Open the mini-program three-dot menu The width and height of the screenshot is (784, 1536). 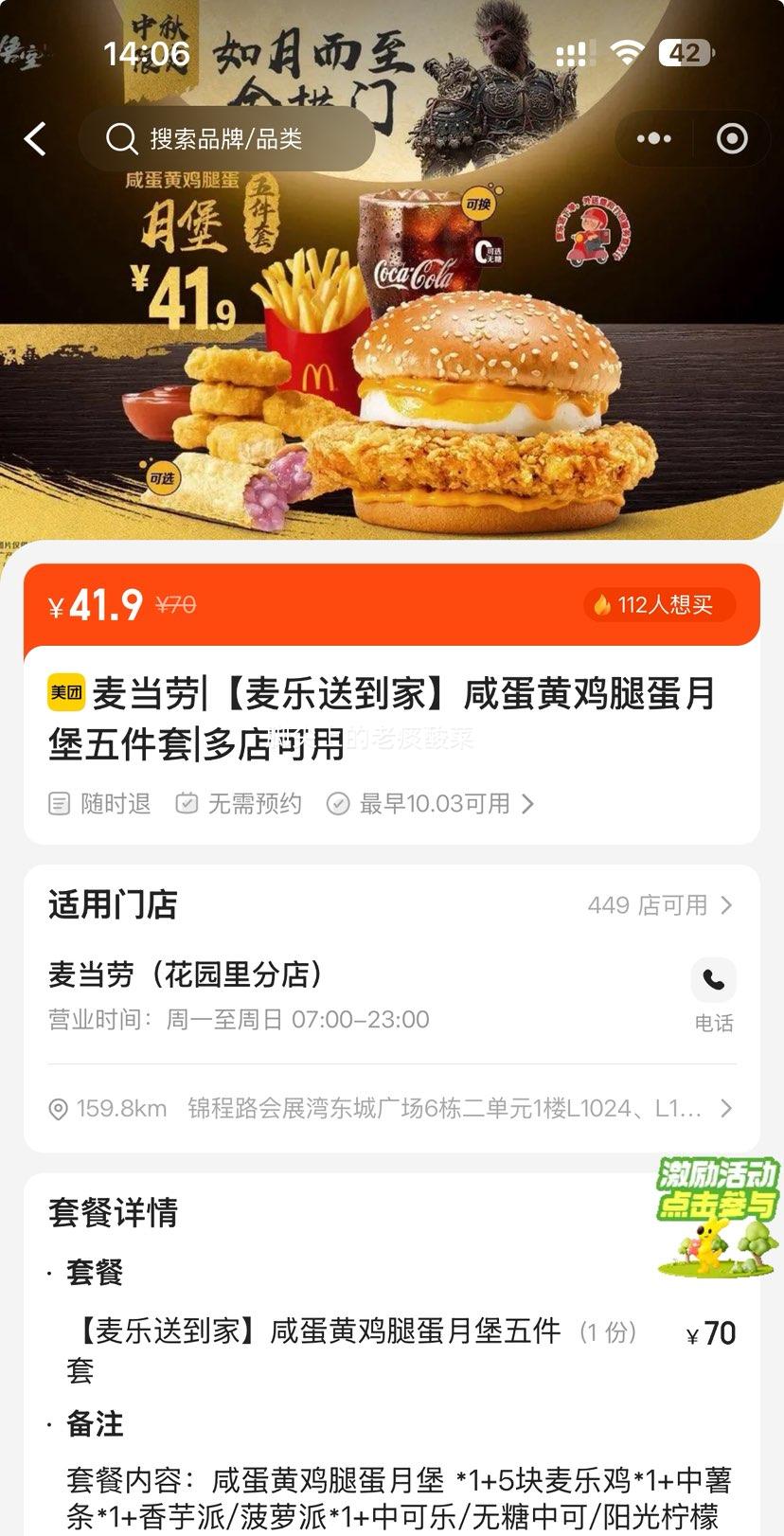click(654, 139)
